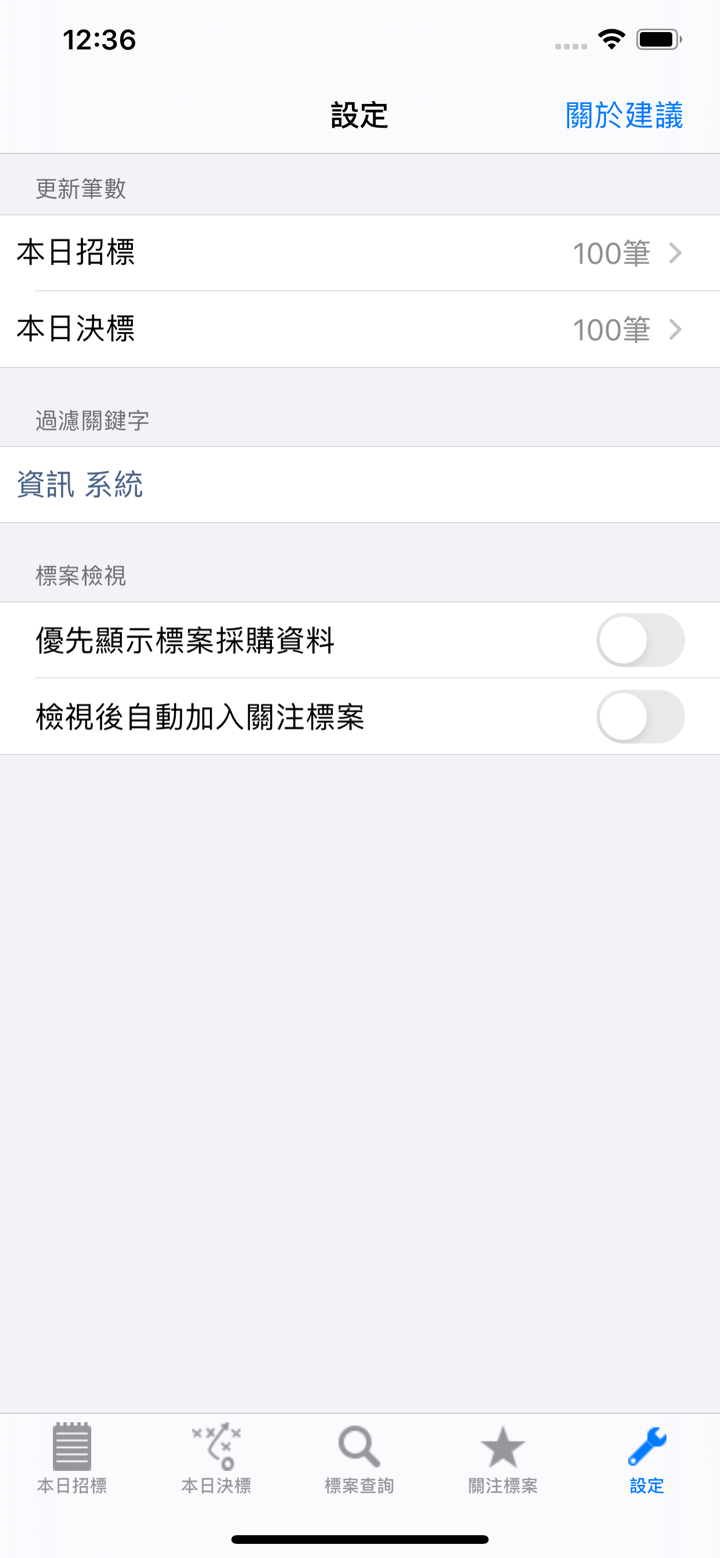The width and height of the screenshot is (720, 1558).
Task: Tap the disclosure arrow beside 100筆
Action: tap(676, 253)
